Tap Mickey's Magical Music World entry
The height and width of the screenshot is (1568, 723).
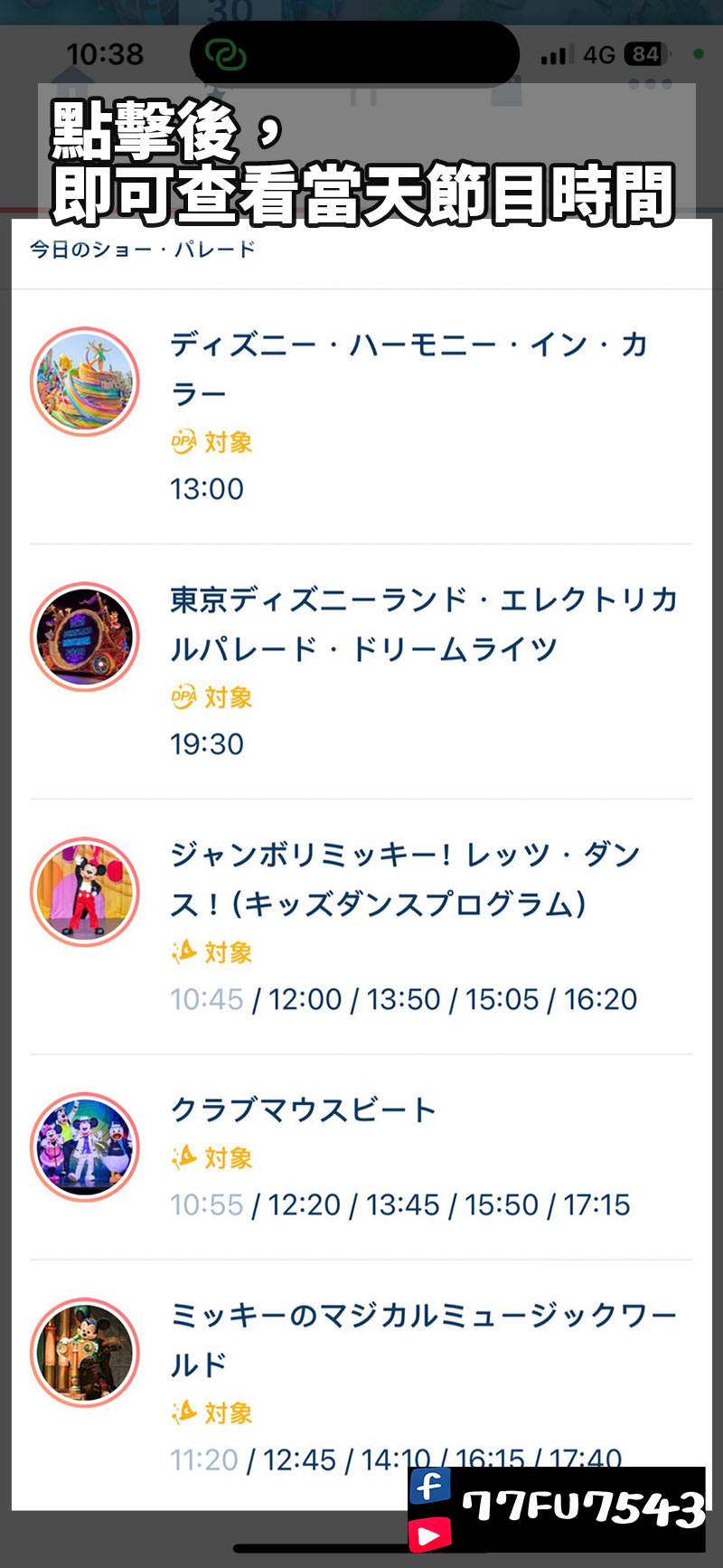coord(423,1339)
